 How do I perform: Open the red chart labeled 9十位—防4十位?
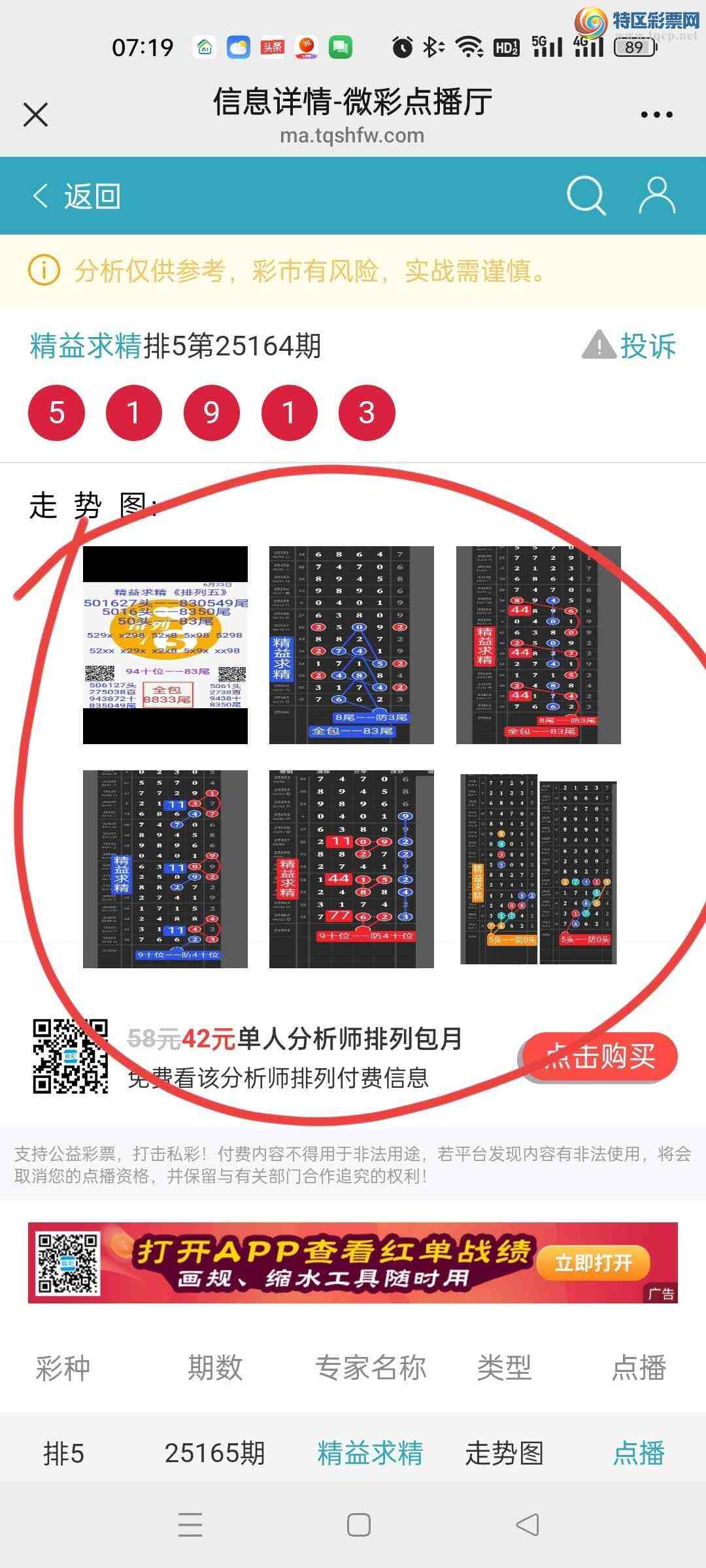[x=352, y=869]
